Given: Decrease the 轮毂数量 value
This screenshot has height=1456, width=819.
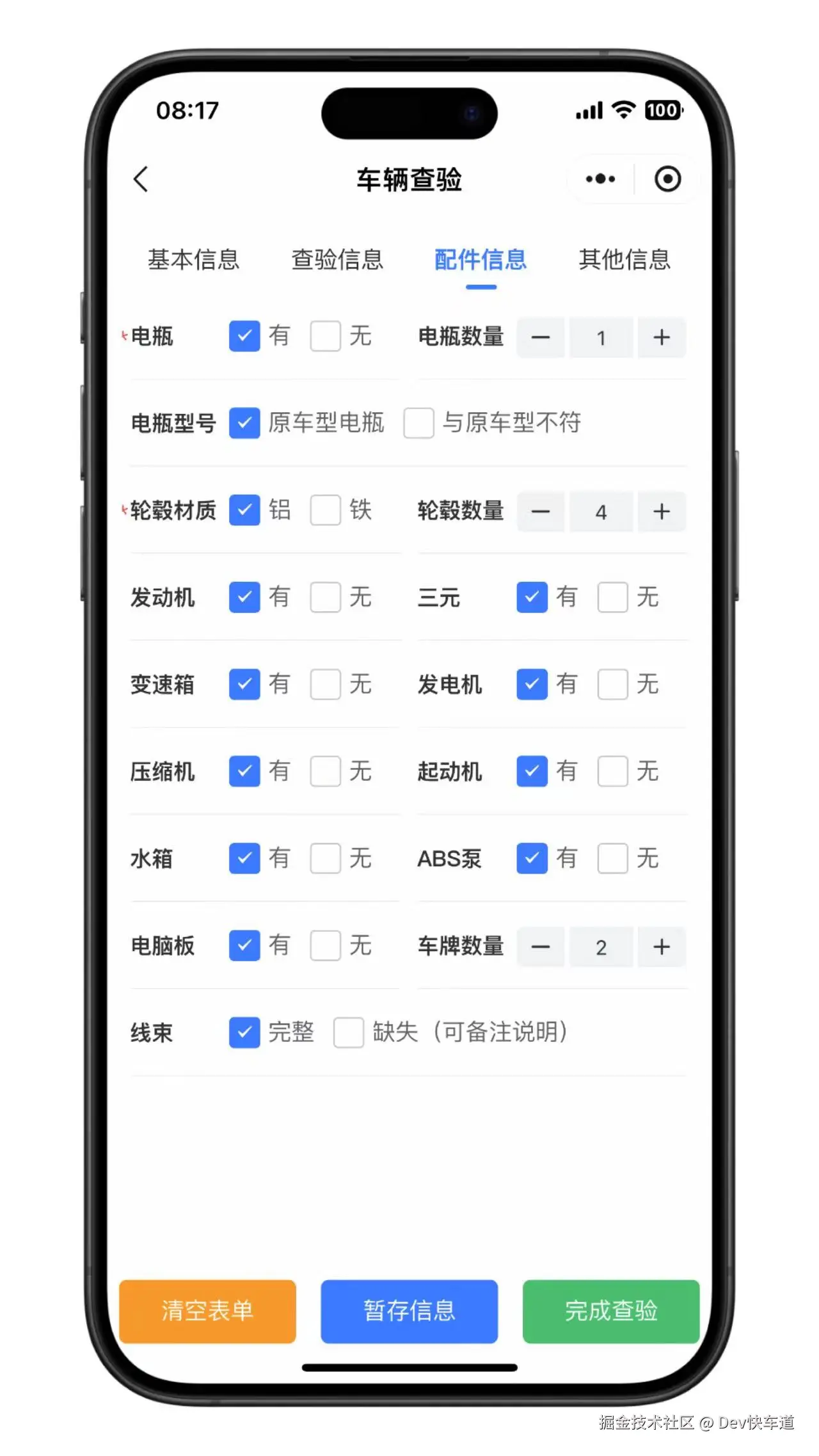Looking at the screenshot, I should pyautogui.click(x=541, y=511).
